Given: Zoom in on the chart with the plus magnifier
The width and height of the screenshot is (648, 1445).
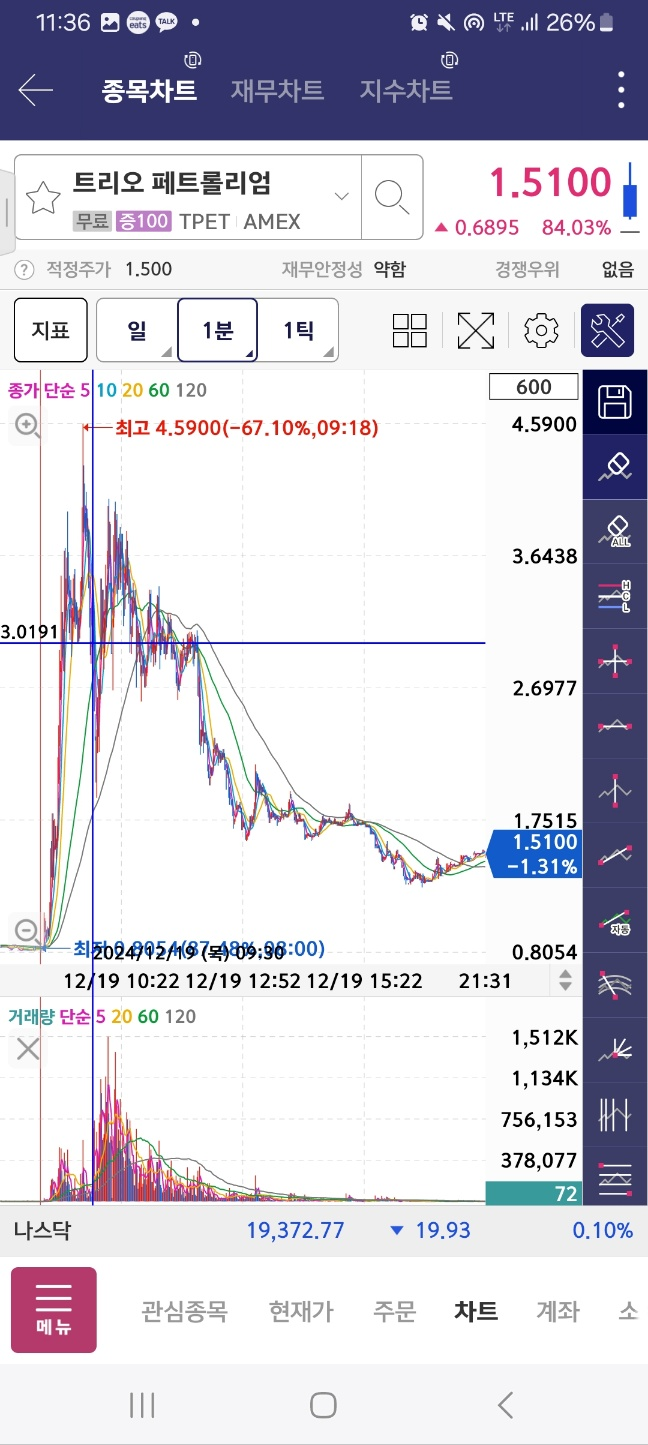Looking at the screenshot, I should pyautogui.click(x=28, y=427).
